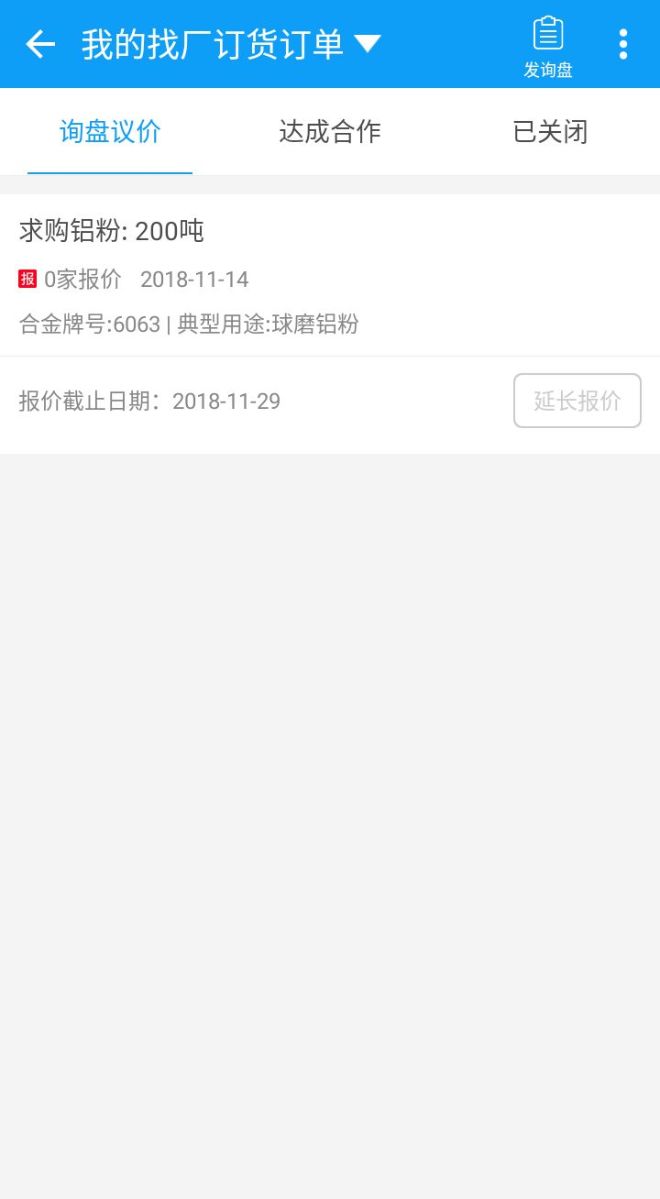This screenshot has width=660, height=1199.
Task: Tap the 延长报价 button
Action: (577, 401)
